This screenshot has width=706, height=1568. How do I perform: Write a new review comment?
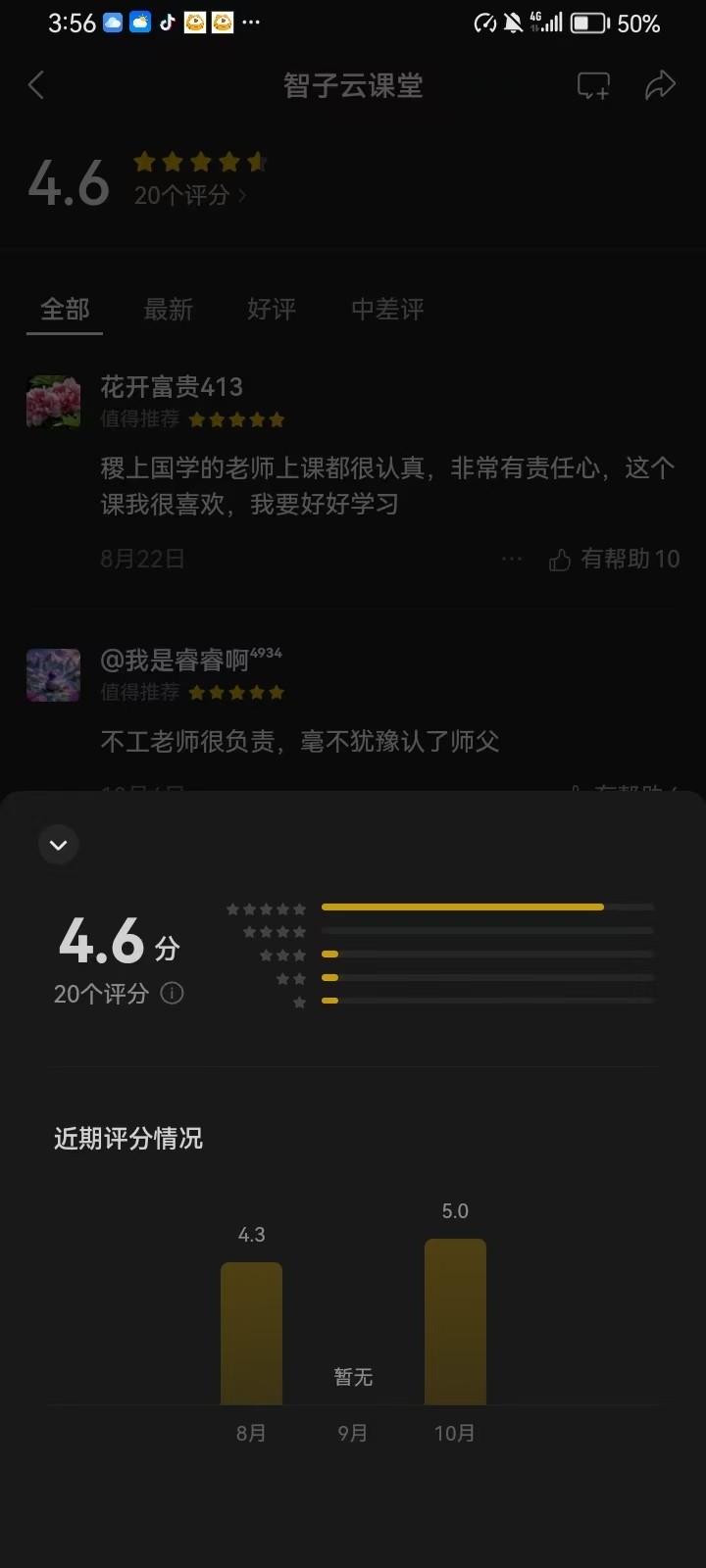[593, 86]
